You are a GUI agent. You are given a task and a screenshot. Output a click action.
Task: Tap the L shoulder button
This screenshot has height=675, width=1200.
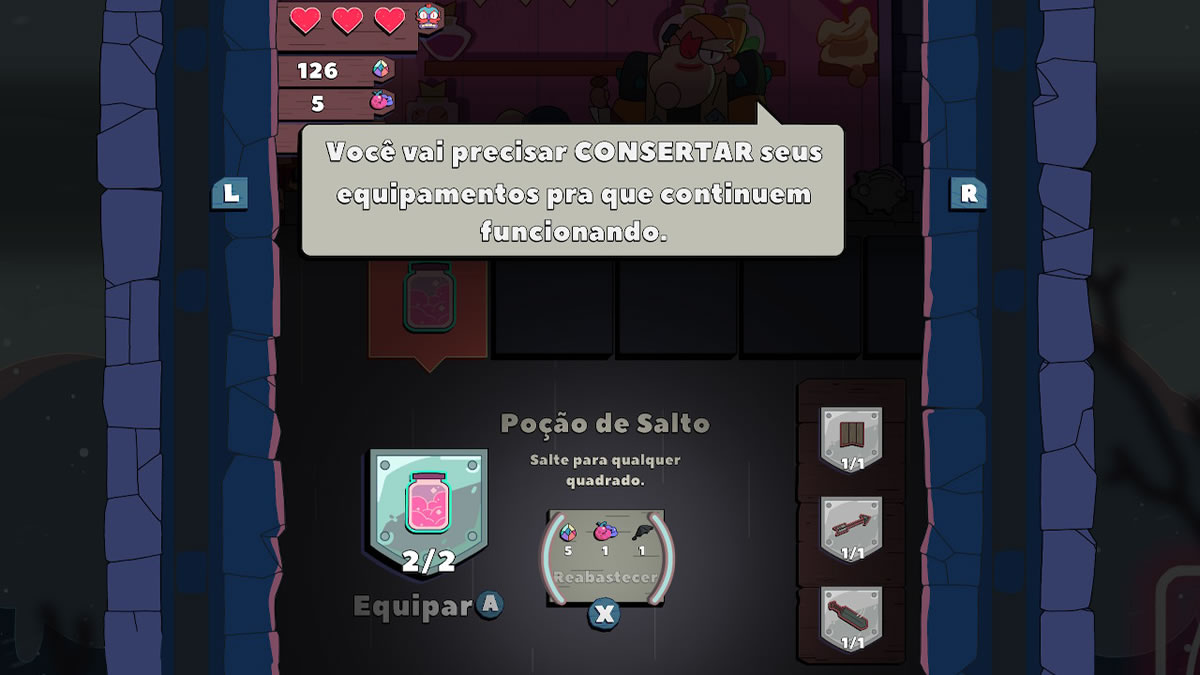click(x=231, y=193)
